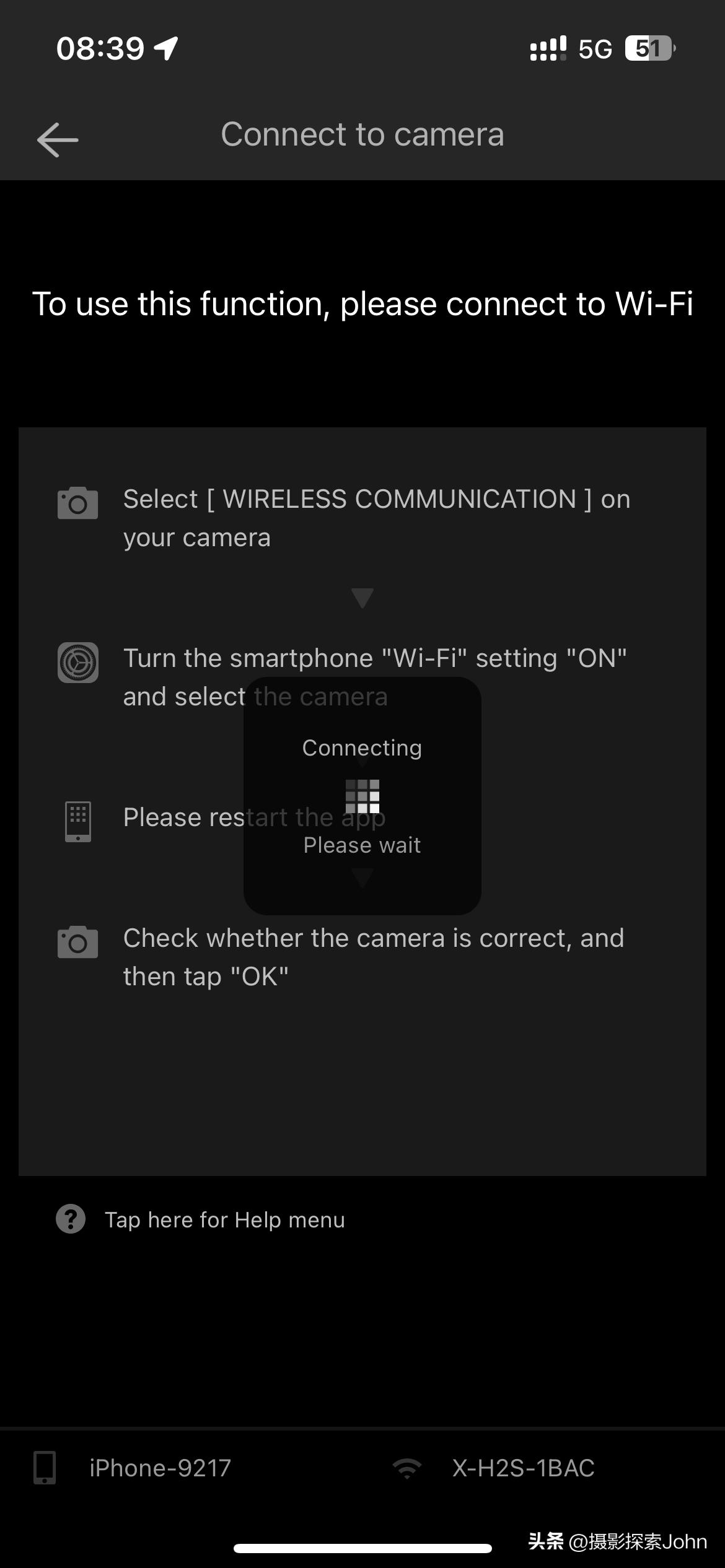725x1568 pixels.
Task: Go back from Connect to camera
Action: (x=58, y=139)
